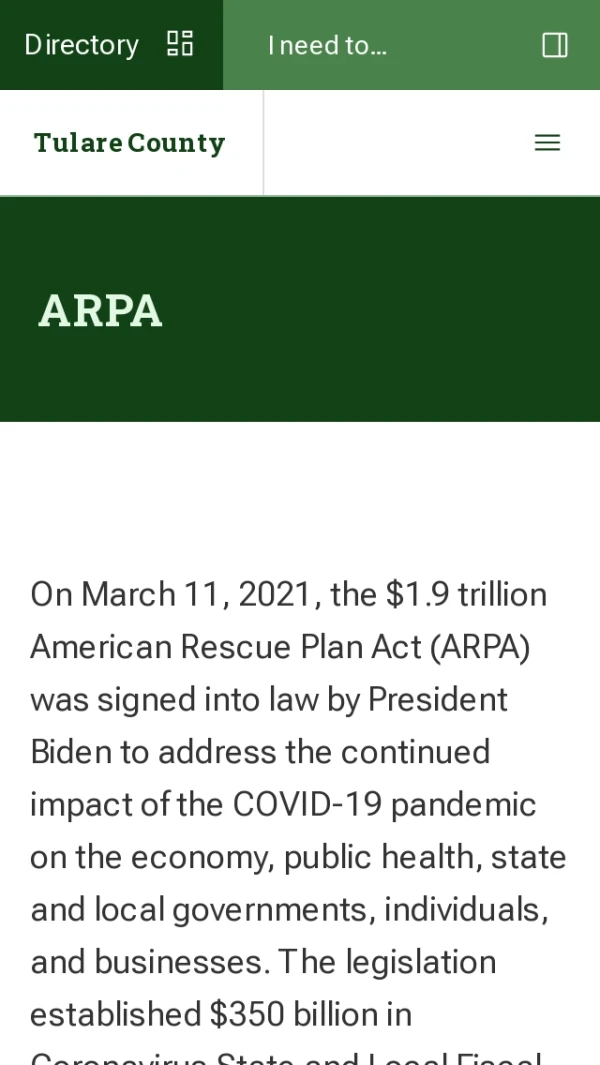Viewport: 600px width, 1065px height.
Task: Open the hamburger navigation menu
Action: (547, 143)
